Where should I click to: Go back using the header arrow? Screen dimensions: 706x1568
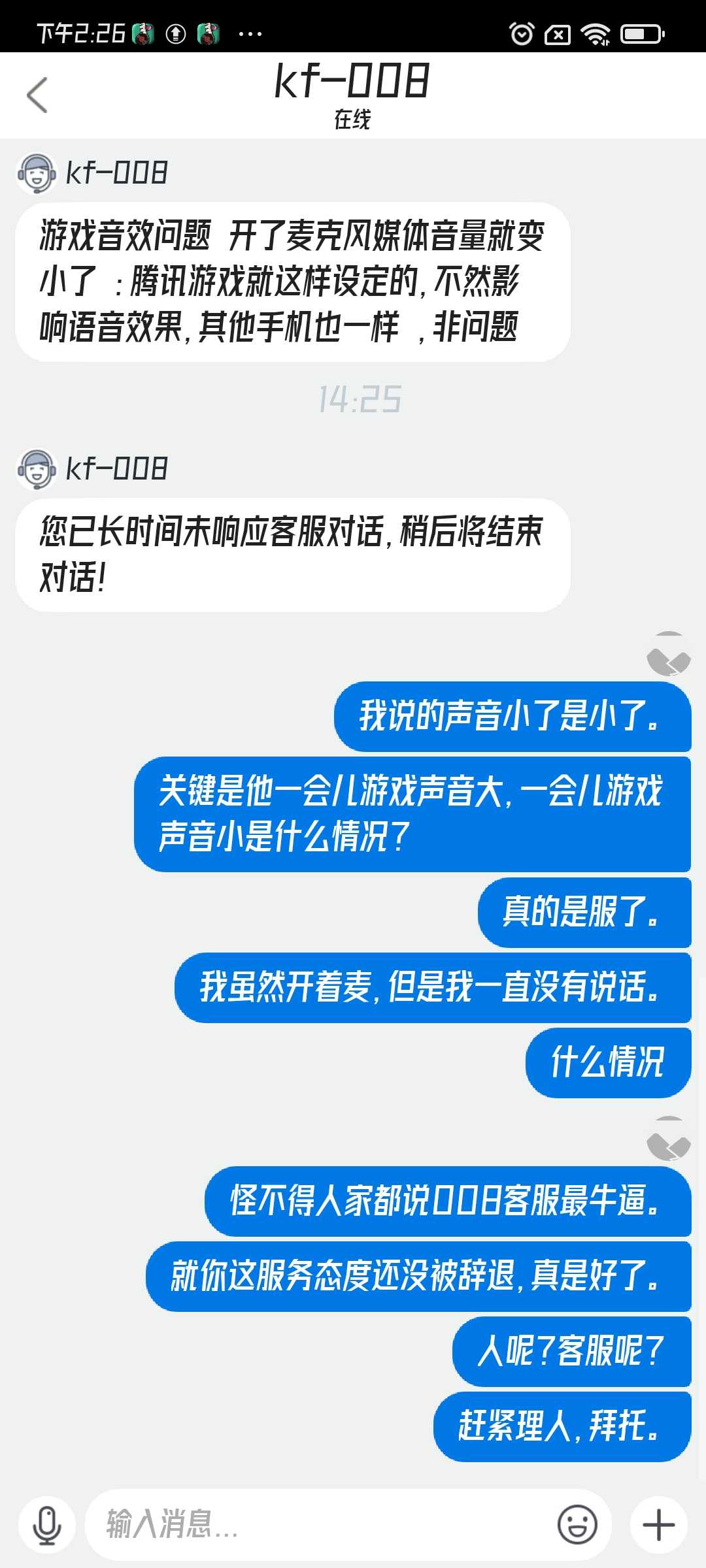click(x=37, y=95)
